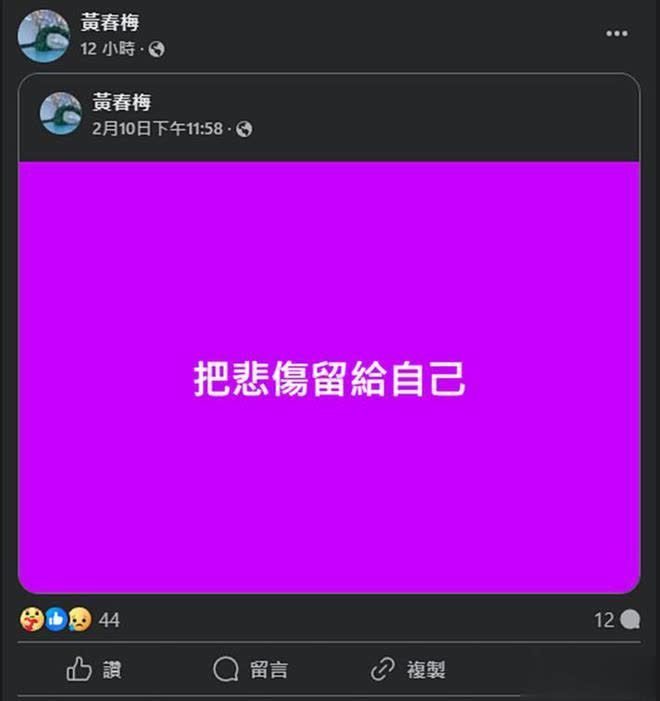
Task: Copy the post link with 複製
Action: point(407,670)
